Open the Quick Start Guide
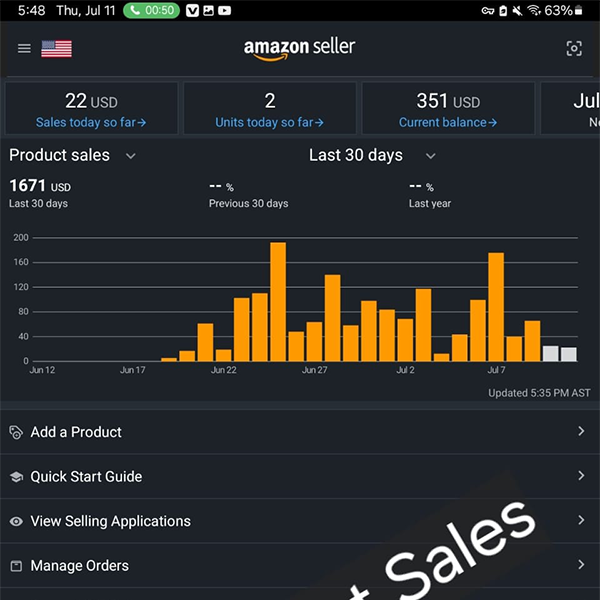This screenshot has height=600, width=600. point(86,477)
